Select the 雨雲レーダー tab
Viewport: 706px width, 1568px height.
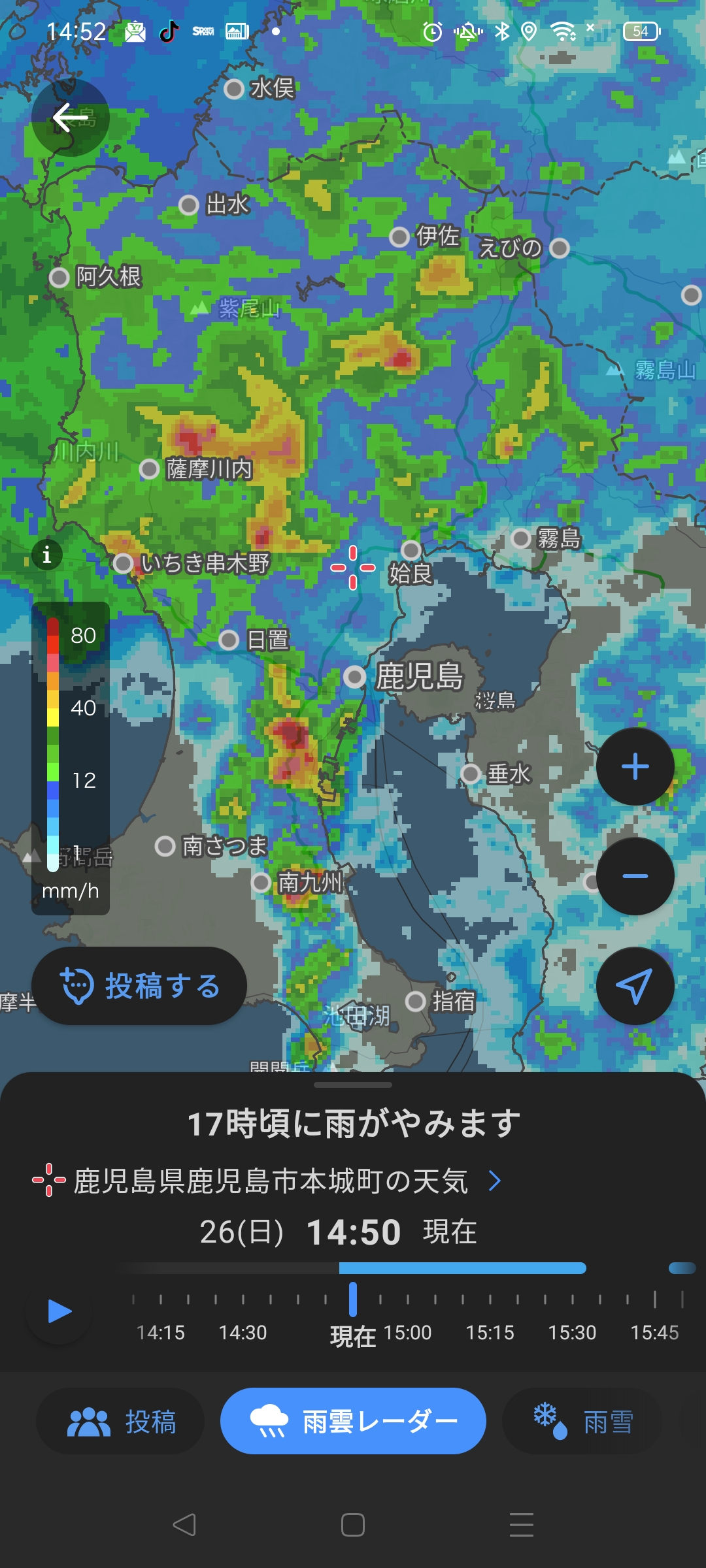coord(353,1421)
